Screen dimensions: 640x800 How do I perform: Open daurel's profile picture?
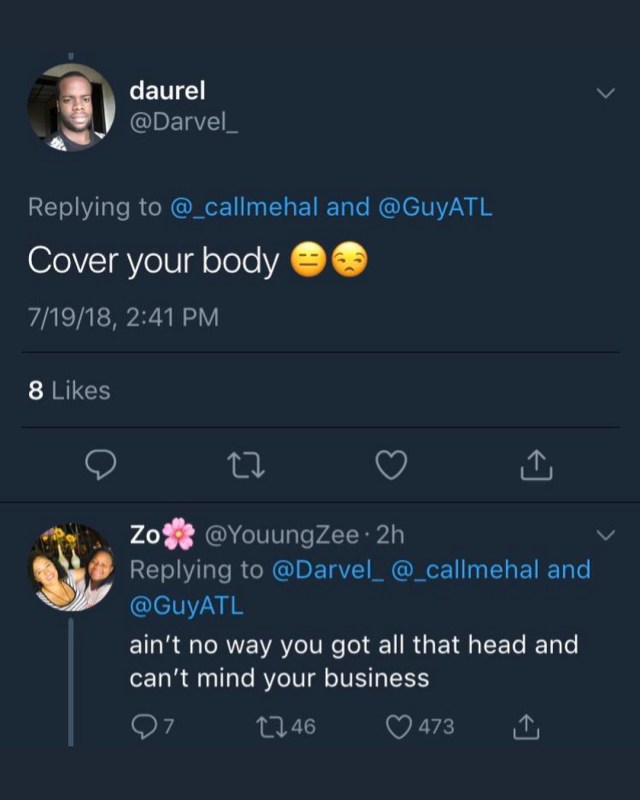[71, 107]
